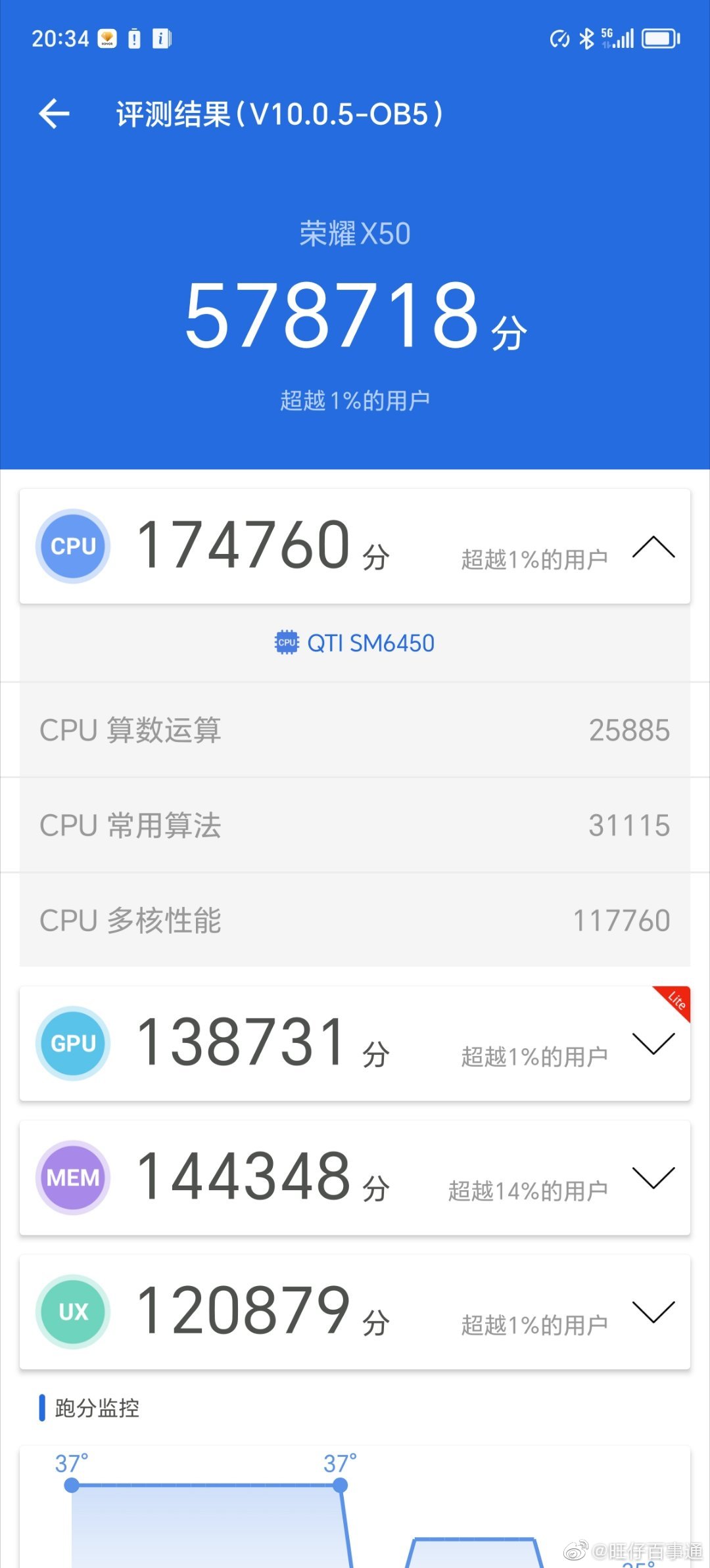Tap the UX score badge icon

[x=72, y=1310]
